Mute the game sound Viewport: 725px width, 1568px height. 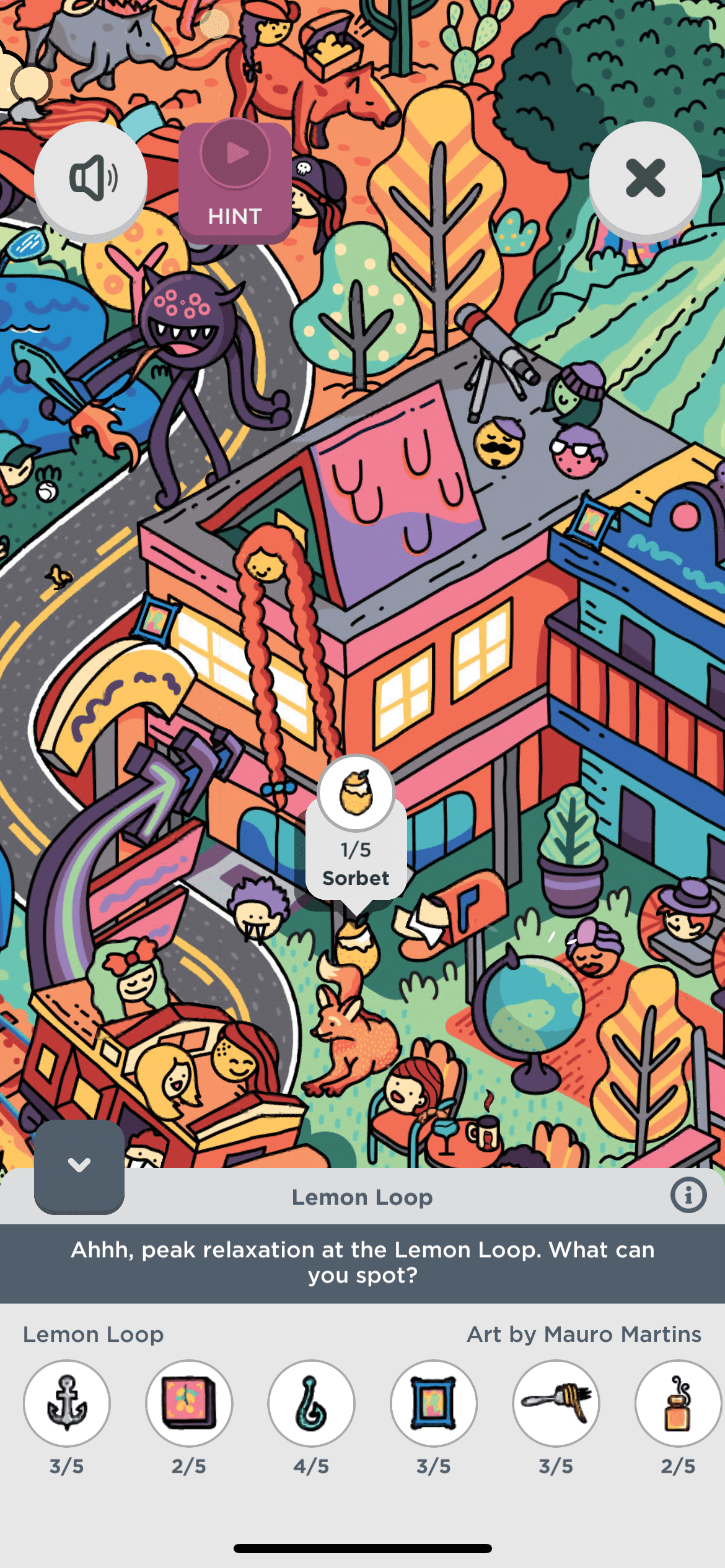tap(90, 178)
